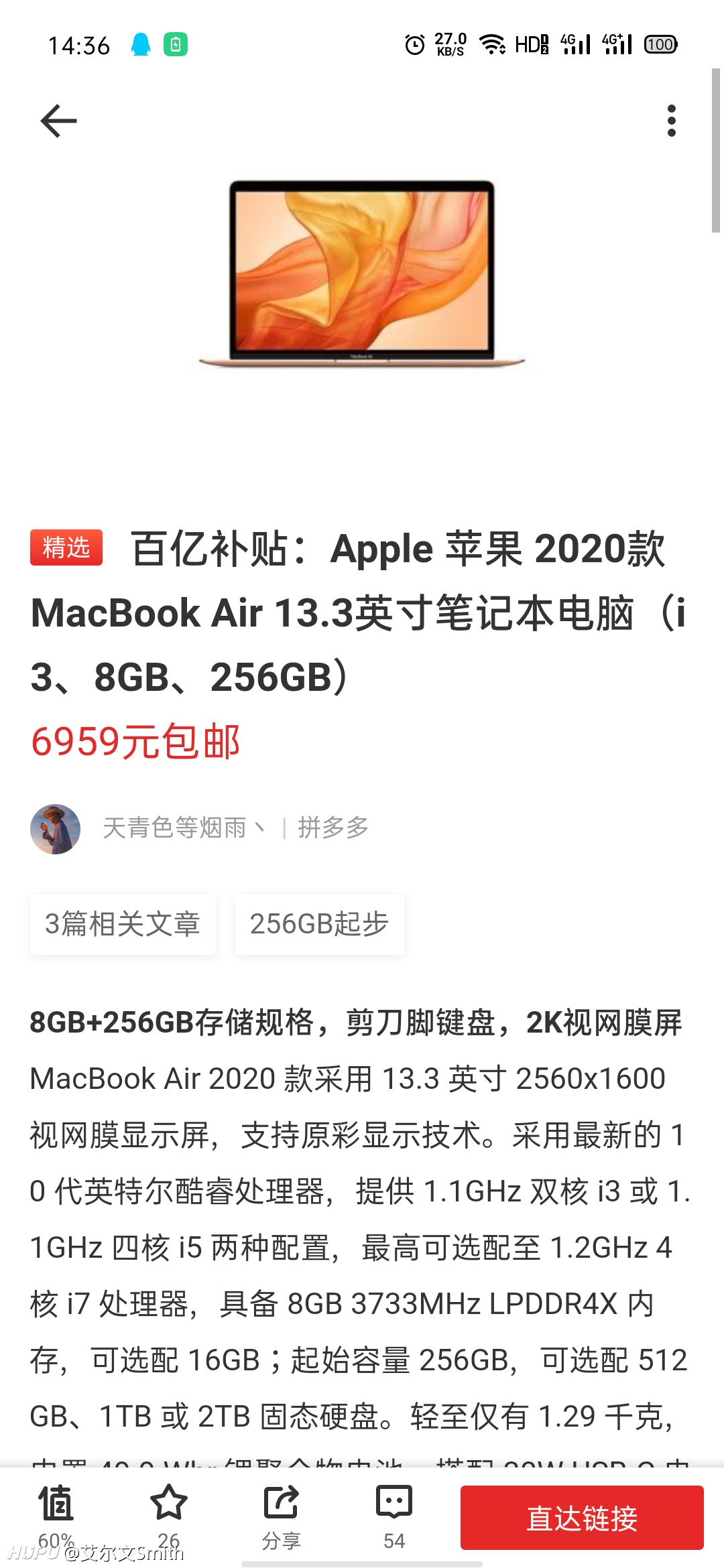724x1568 pixels.
Task: Bookmark this deal with the star
Action: pos(168,1516)
